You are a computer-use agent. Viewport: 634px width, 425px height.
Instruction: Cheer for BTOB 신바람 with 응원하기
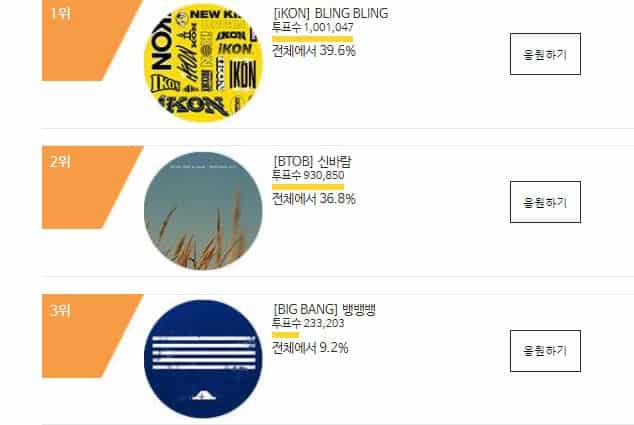click(x=545, y=202)
